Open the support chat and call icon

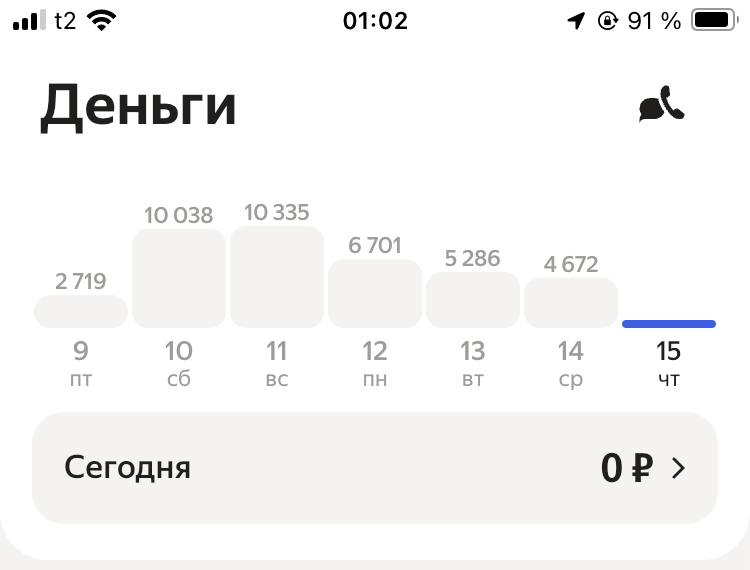(x=661, y=105)
